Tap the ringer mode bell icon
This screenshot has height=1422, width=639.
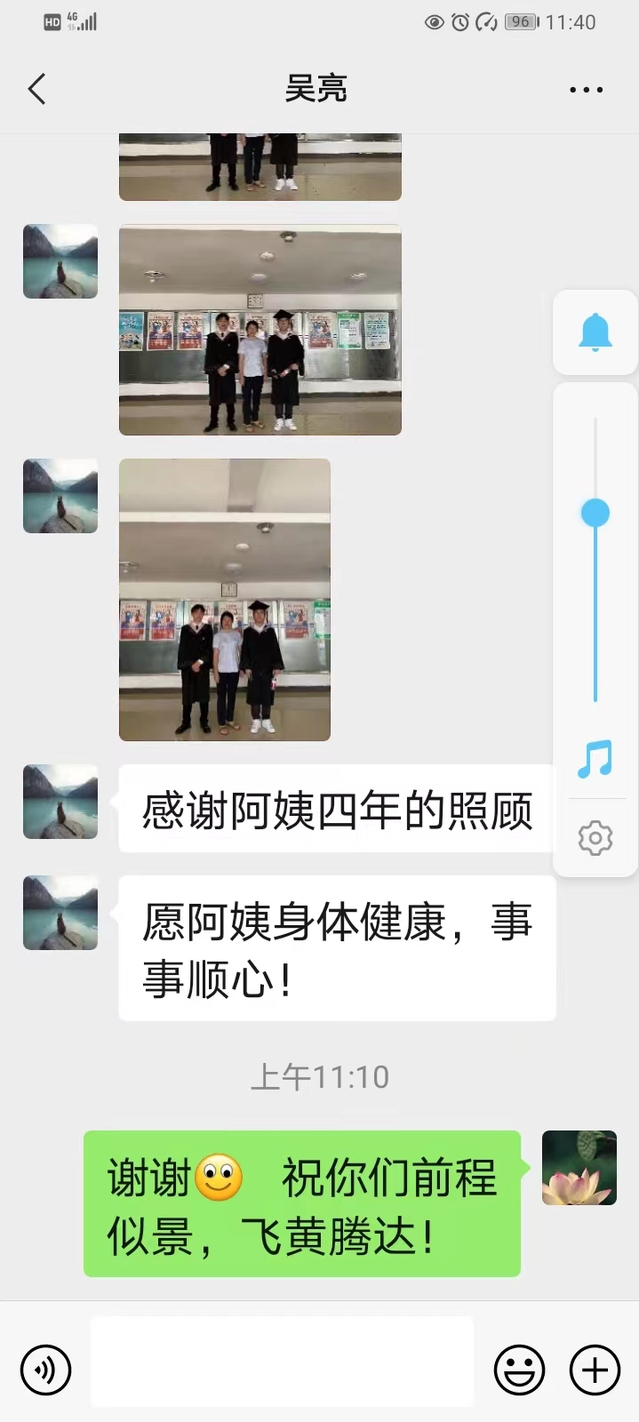pos(595,332)
